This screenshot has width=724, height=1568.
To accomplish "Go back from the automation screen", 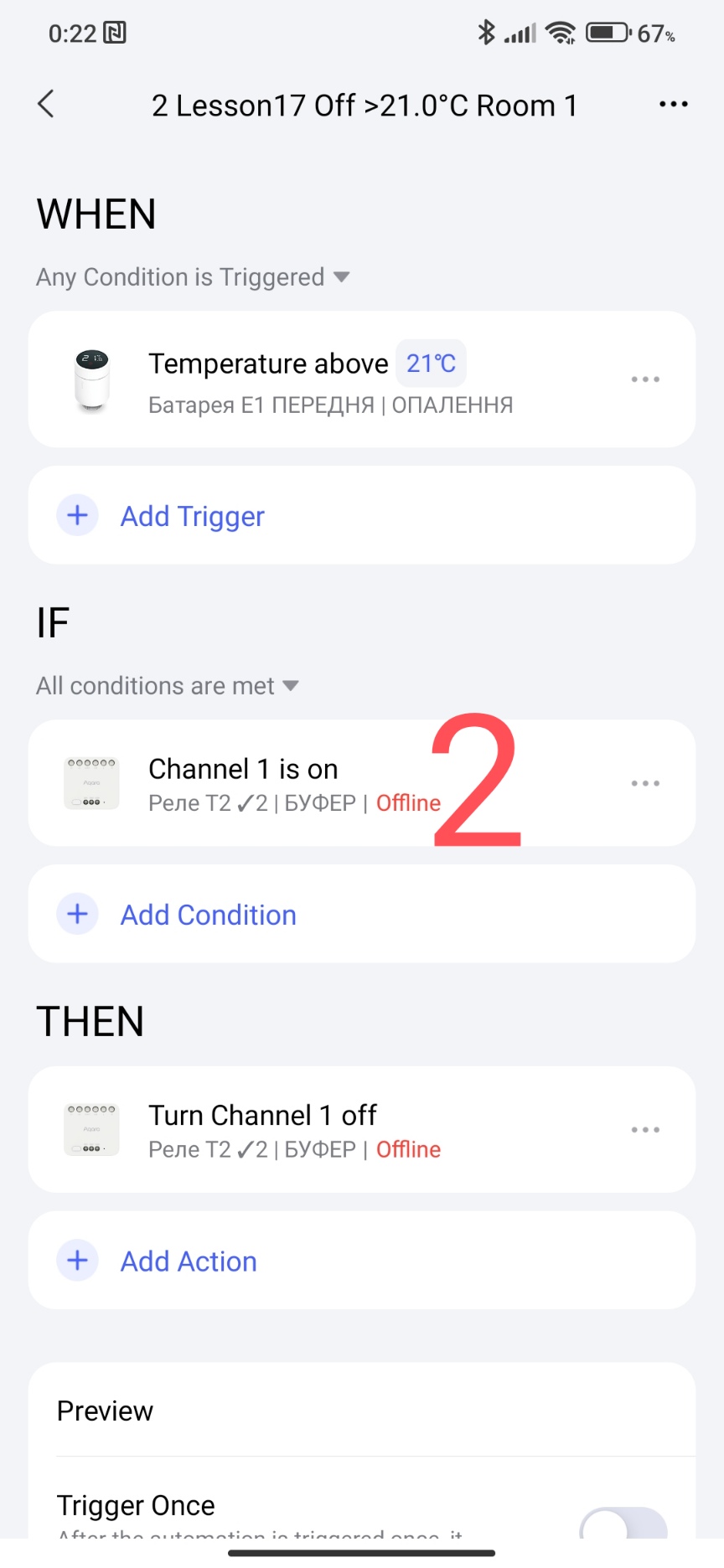I will [46, 105].
